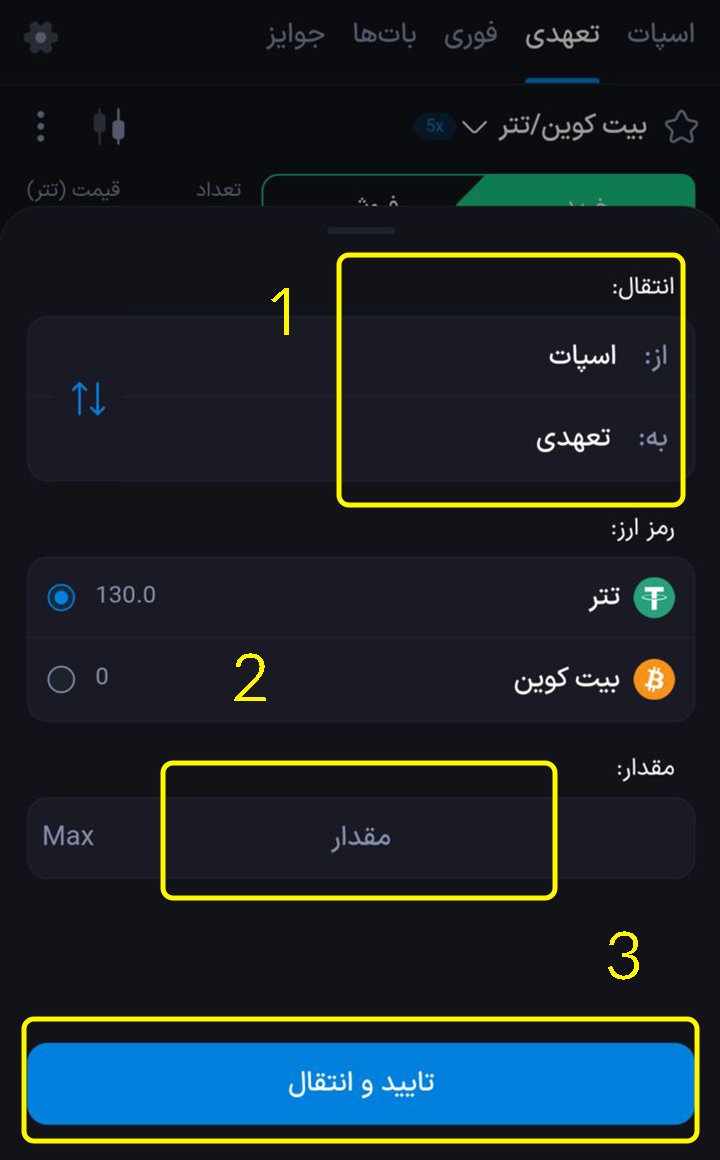Open the three-dot overflow menu
This screenshot has width=720, height=1160.
40,127
